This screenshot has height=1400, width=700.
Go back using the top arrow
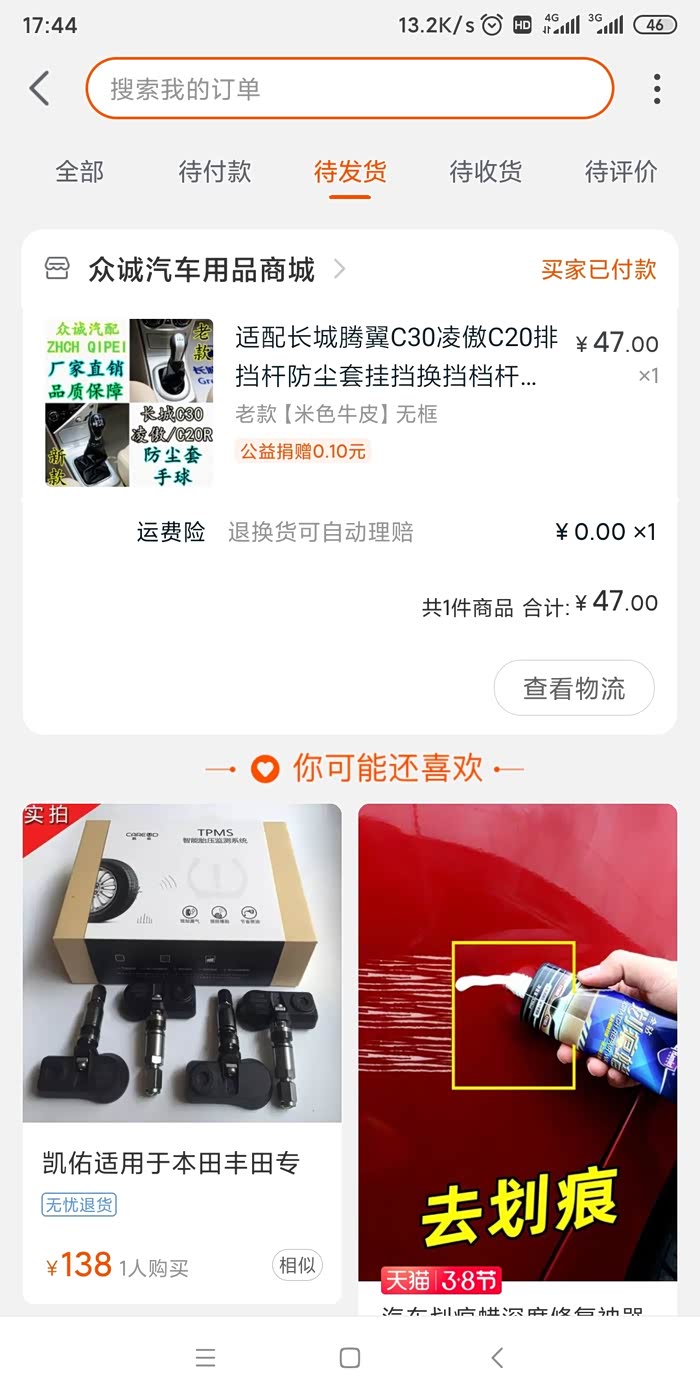tap(40, 89)
